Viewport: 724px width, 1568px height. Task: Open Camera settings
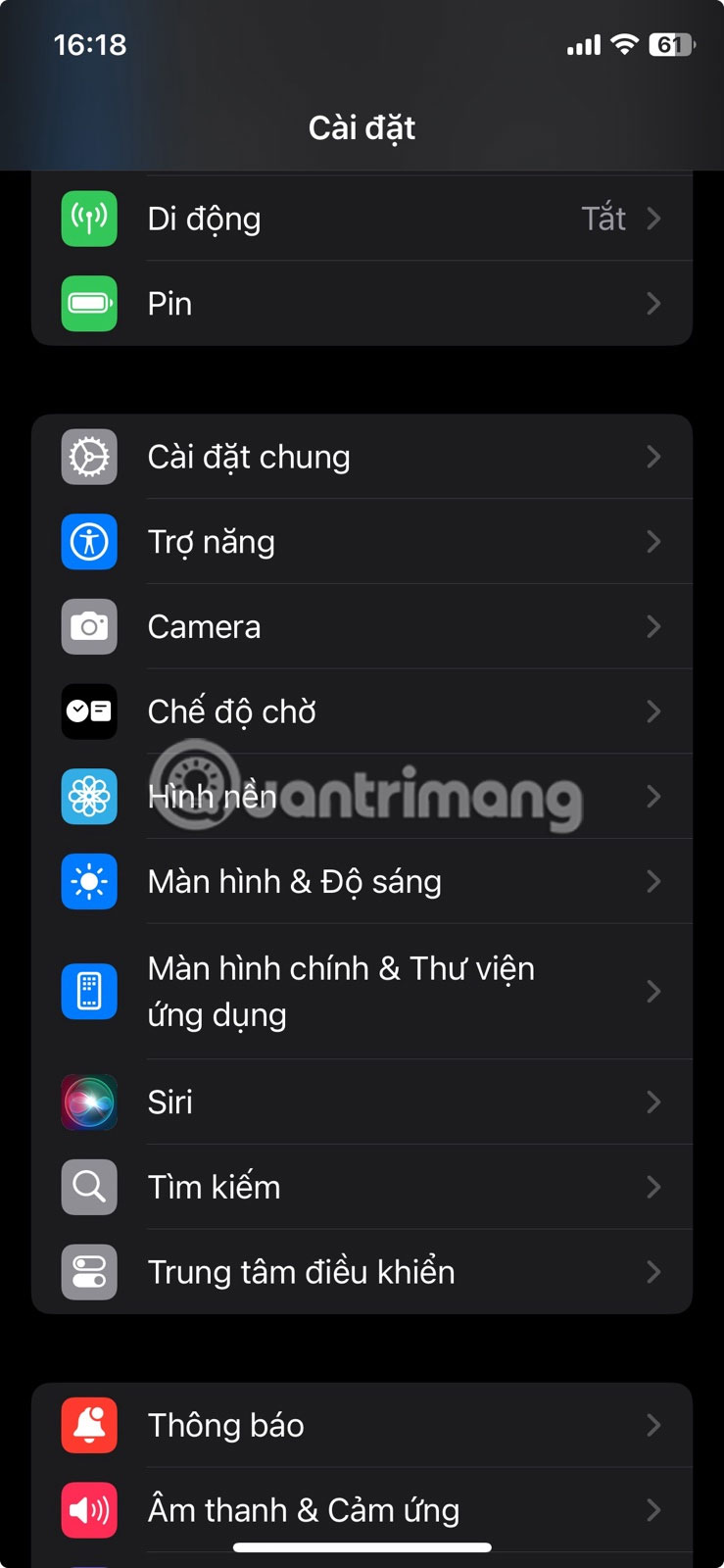click(362, 627)
